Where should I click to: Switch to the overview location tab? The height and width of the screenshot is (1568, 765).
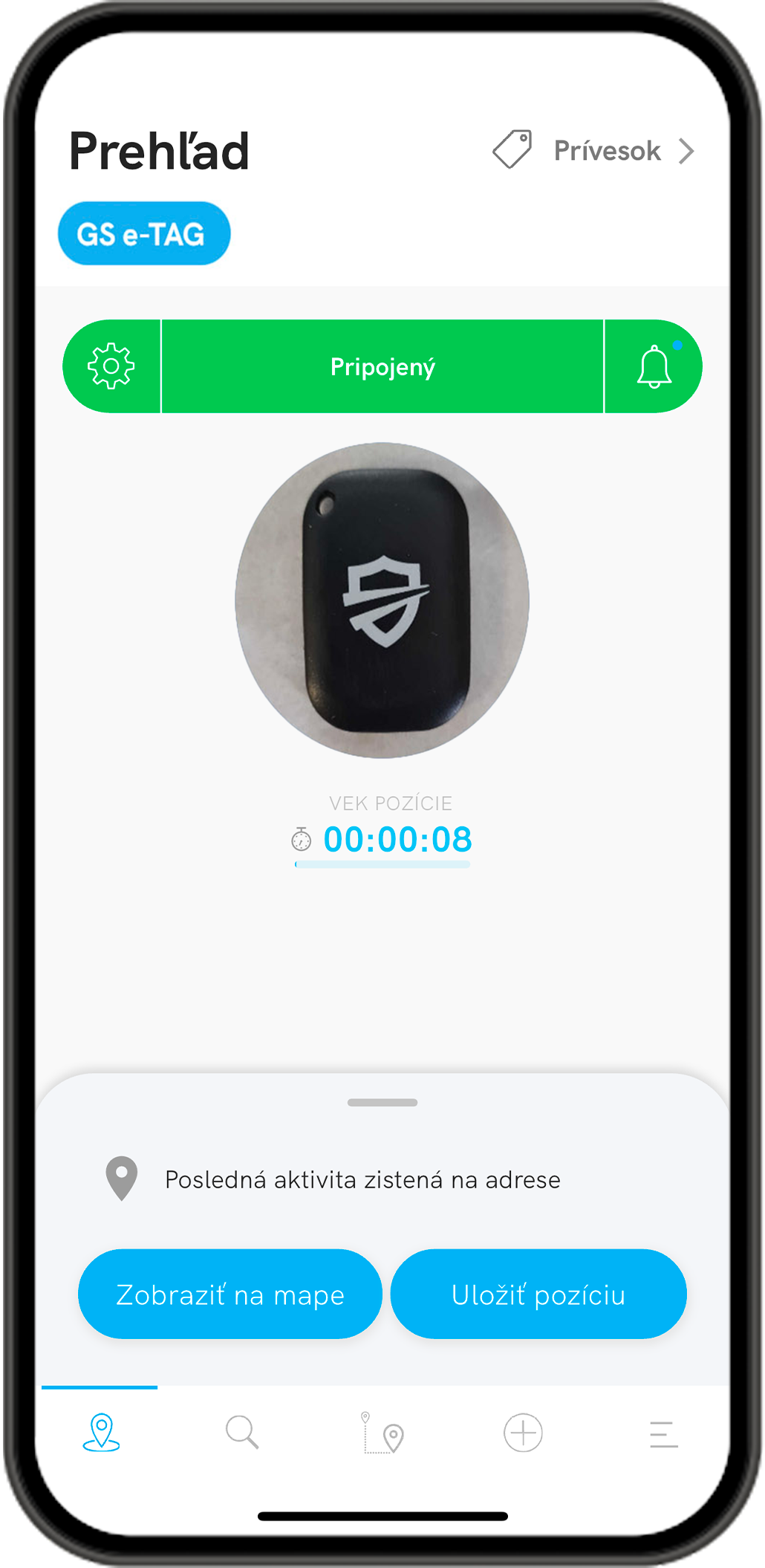(101, 1433)
